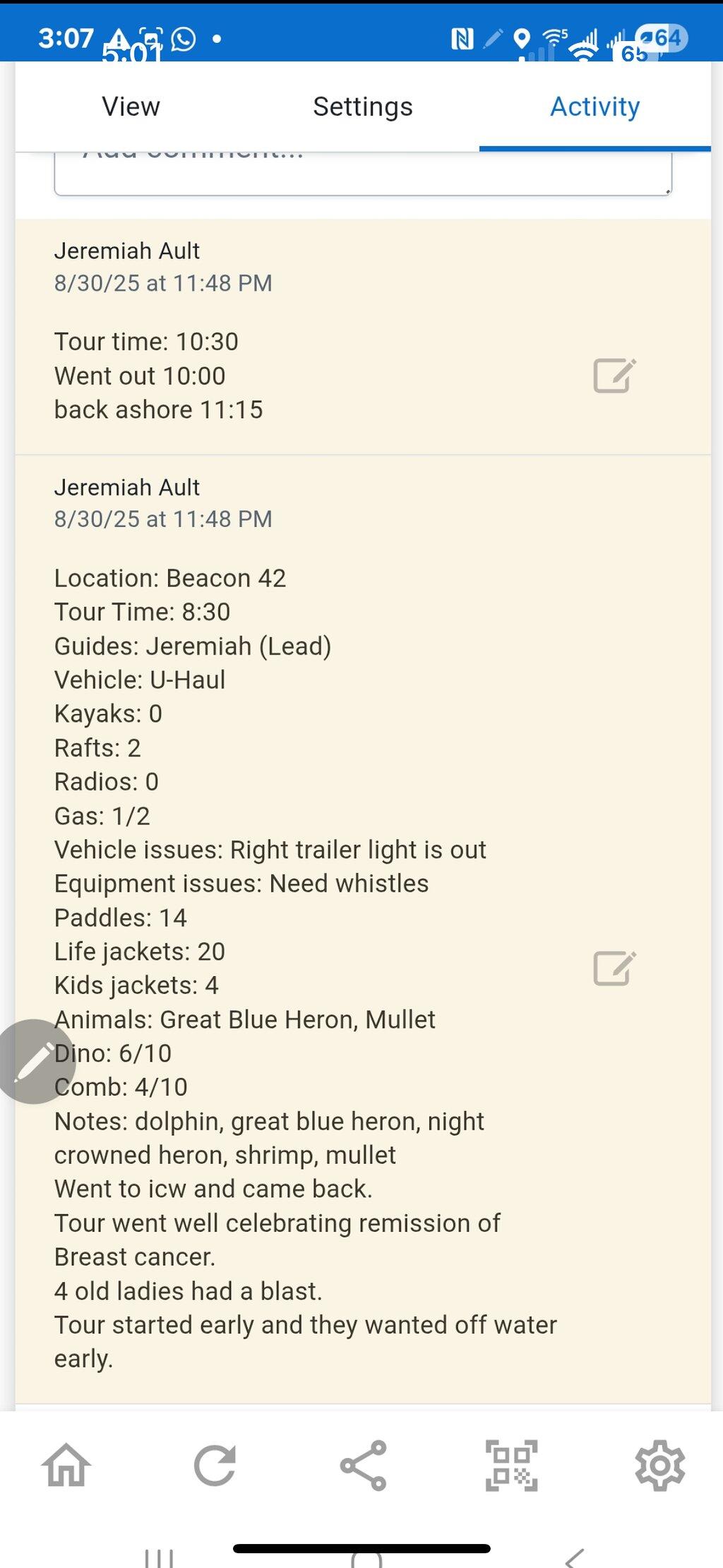
Task: Select the Activity tab
Action: 594,107
